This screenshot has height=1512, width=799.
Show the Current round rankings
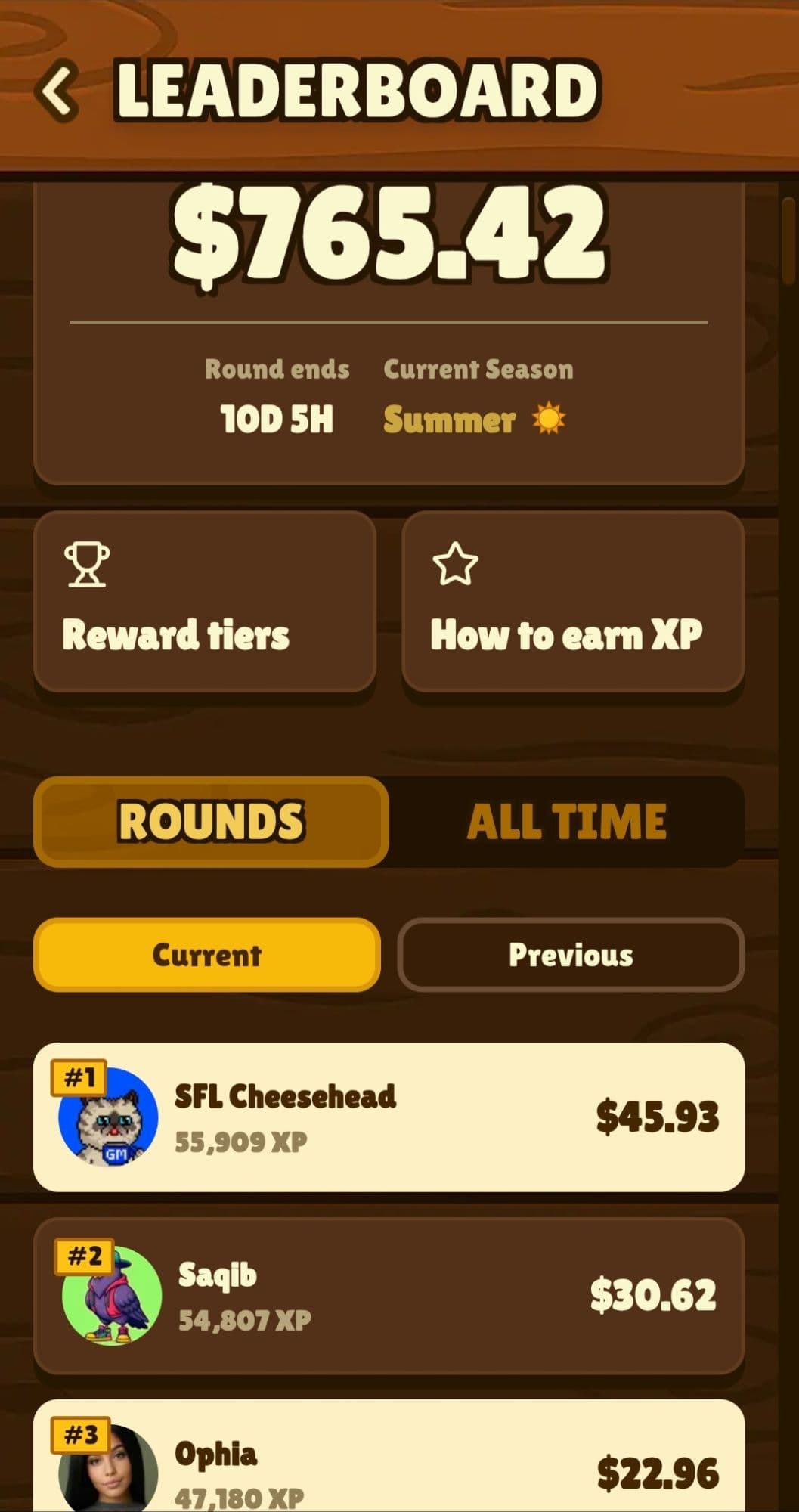tap(206, 955)
